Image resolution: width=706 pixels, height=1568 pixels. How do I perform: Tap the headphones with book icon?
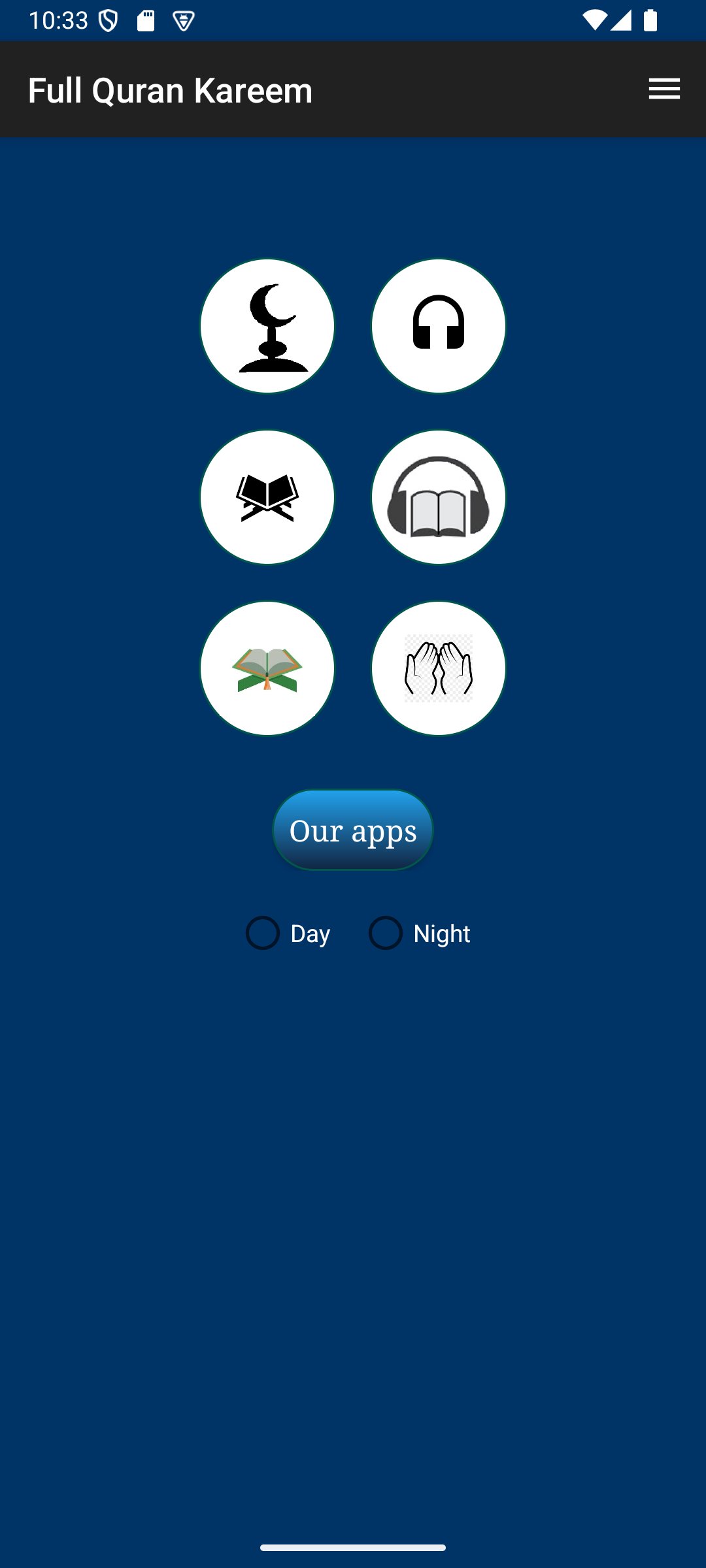(x=439, y=497)
